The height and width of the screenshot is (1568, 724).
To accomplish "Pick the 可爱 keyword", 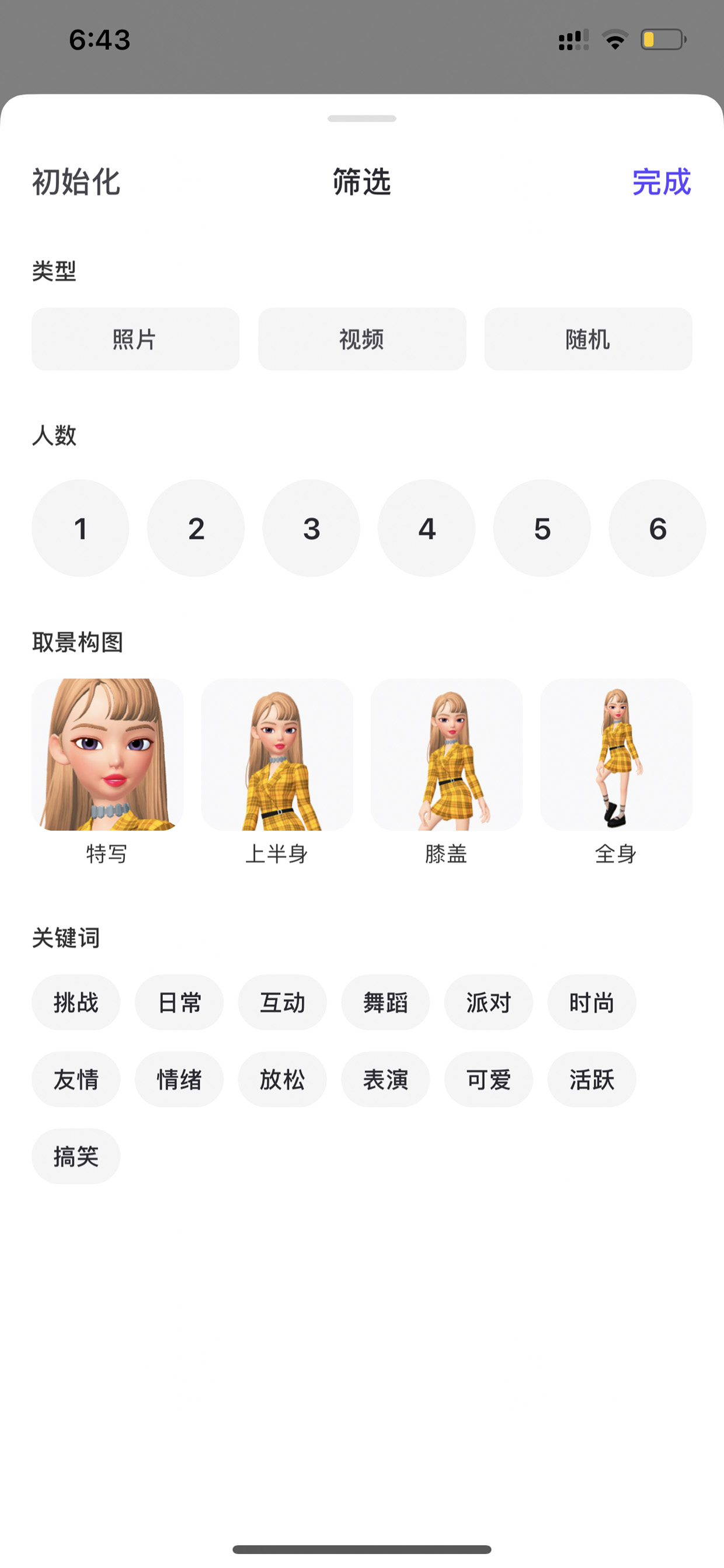I will click(x=489, y=1079).
